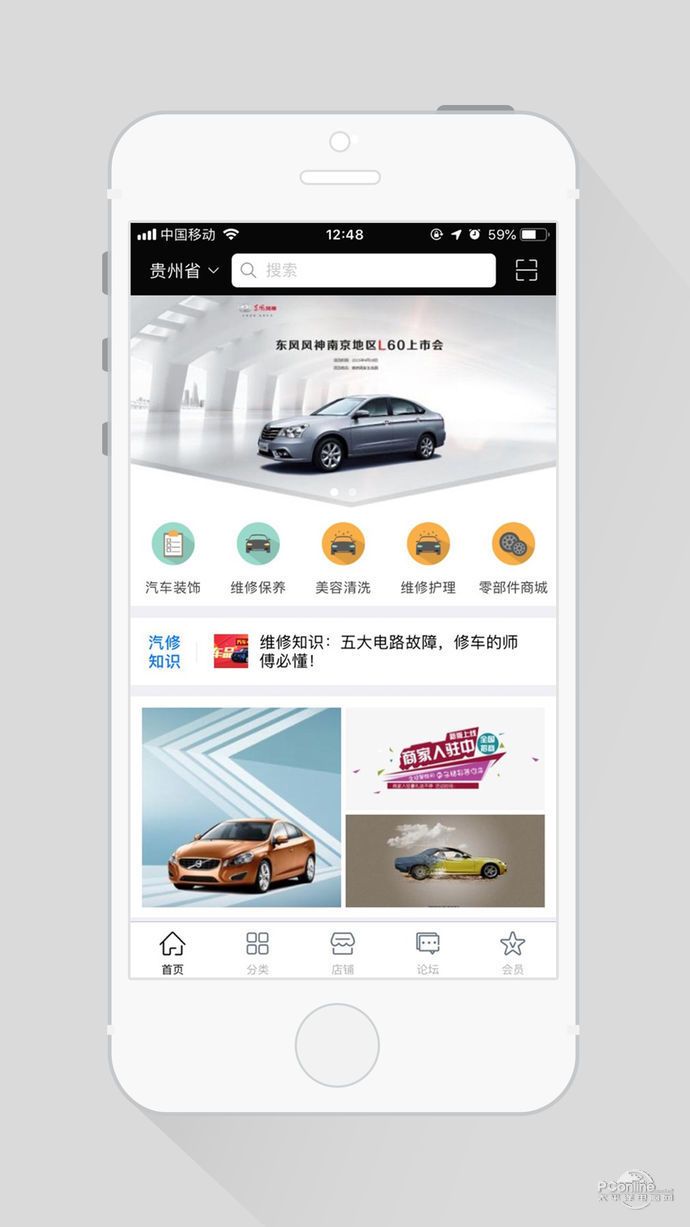Open the 论坛 forum tab

coord(428,952)
